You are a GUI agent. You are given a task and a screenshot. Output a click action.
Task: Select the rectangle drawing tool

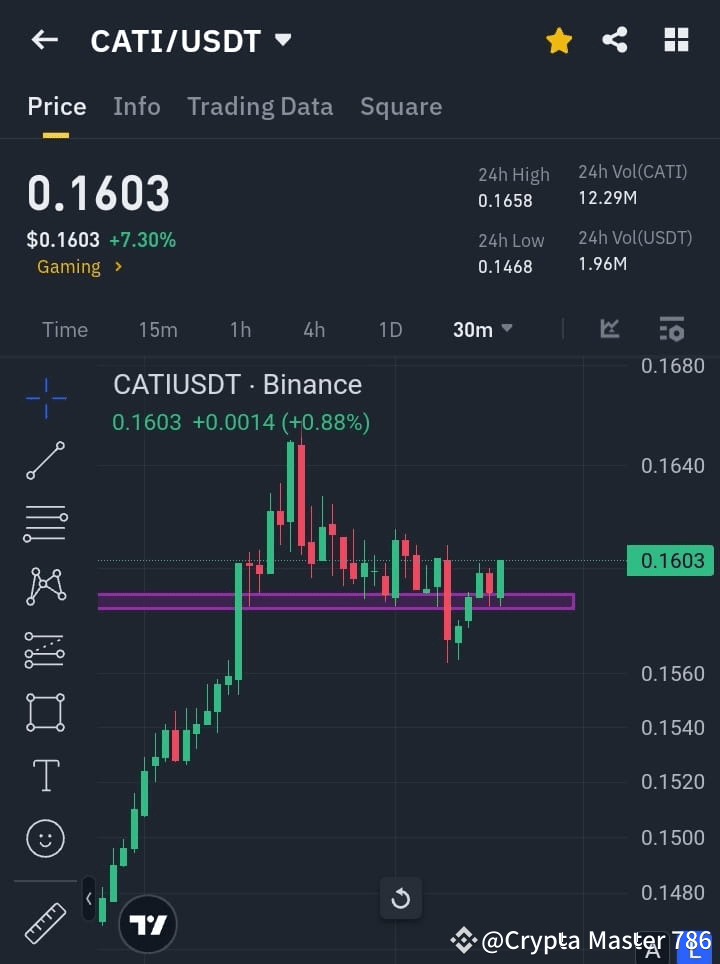(45, 712)
